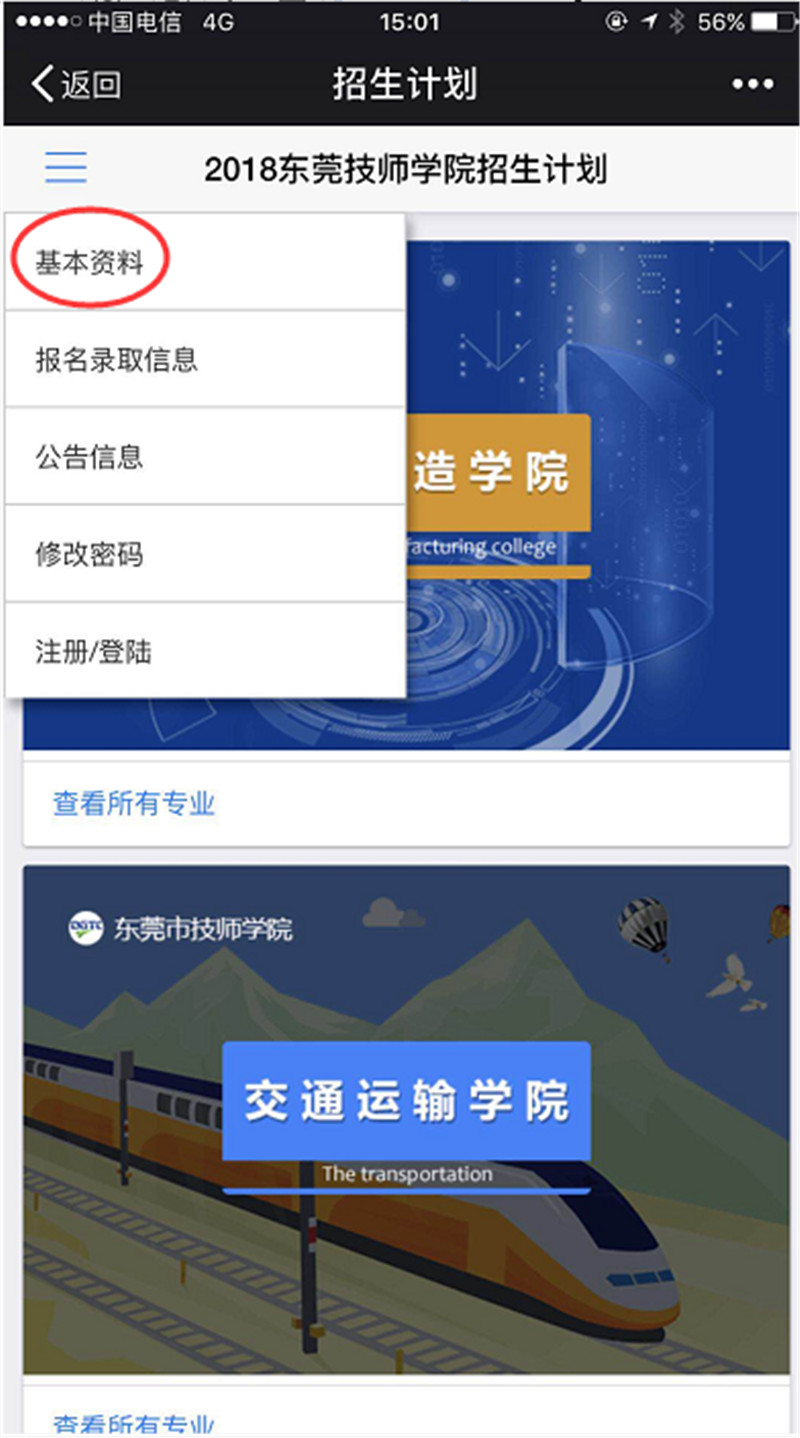
Task: Open the three-dot overflow menu
Action: pyautogui.click(x=753, y=85)
